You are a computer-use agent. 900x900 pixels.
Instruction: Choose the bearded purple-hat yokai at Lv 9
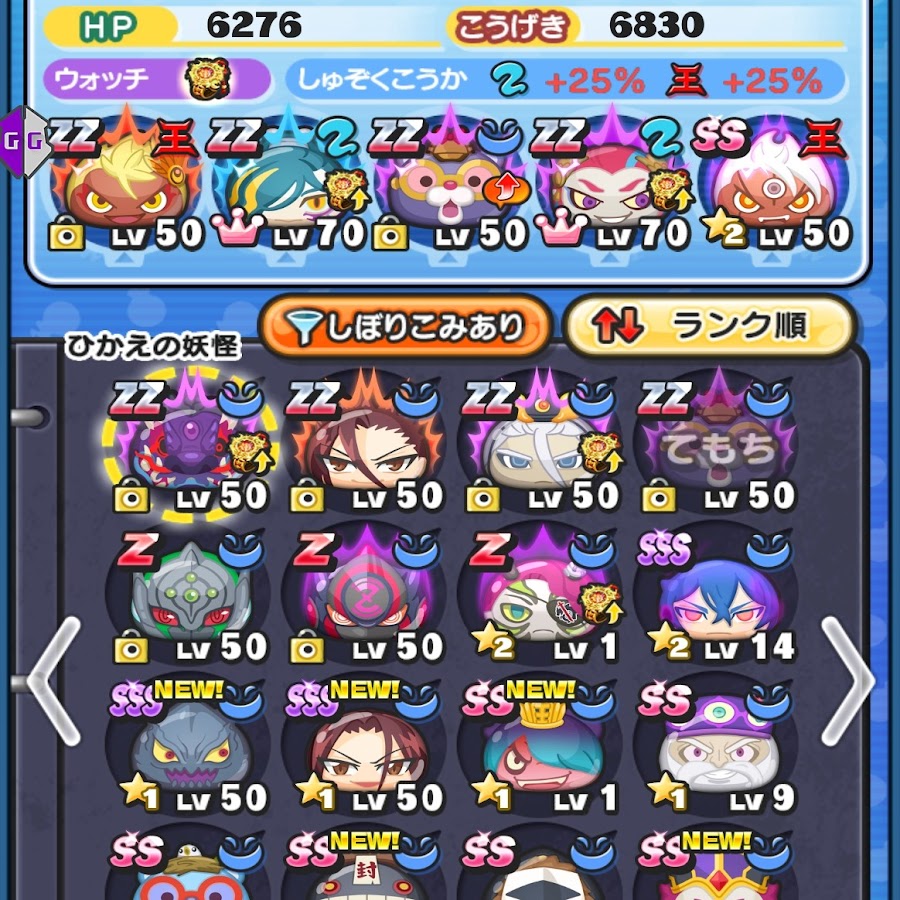pyautogui.click(x=716, y=752)
